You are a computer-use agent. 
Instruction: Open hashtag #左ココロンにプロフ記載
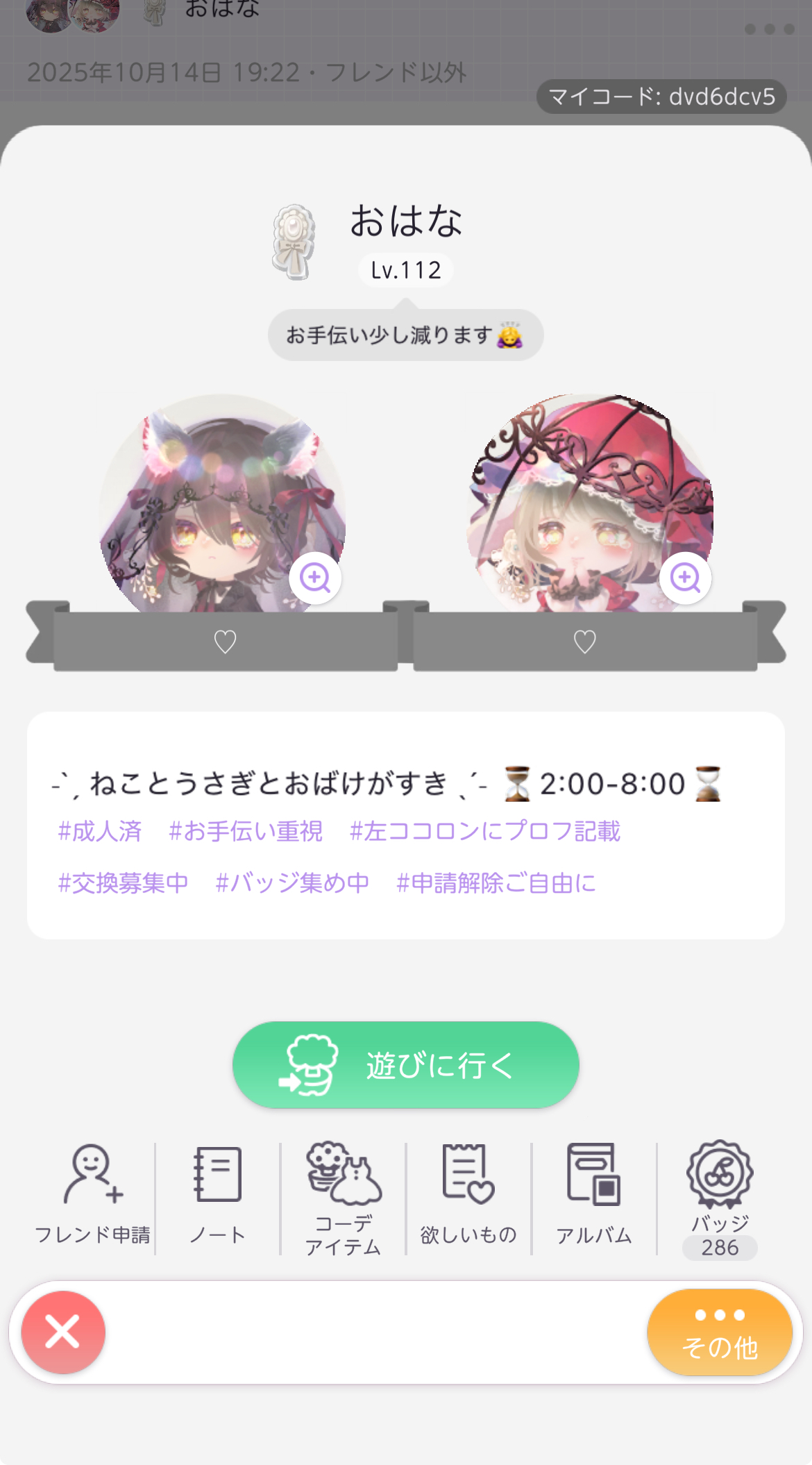click(x=484, y=831)
